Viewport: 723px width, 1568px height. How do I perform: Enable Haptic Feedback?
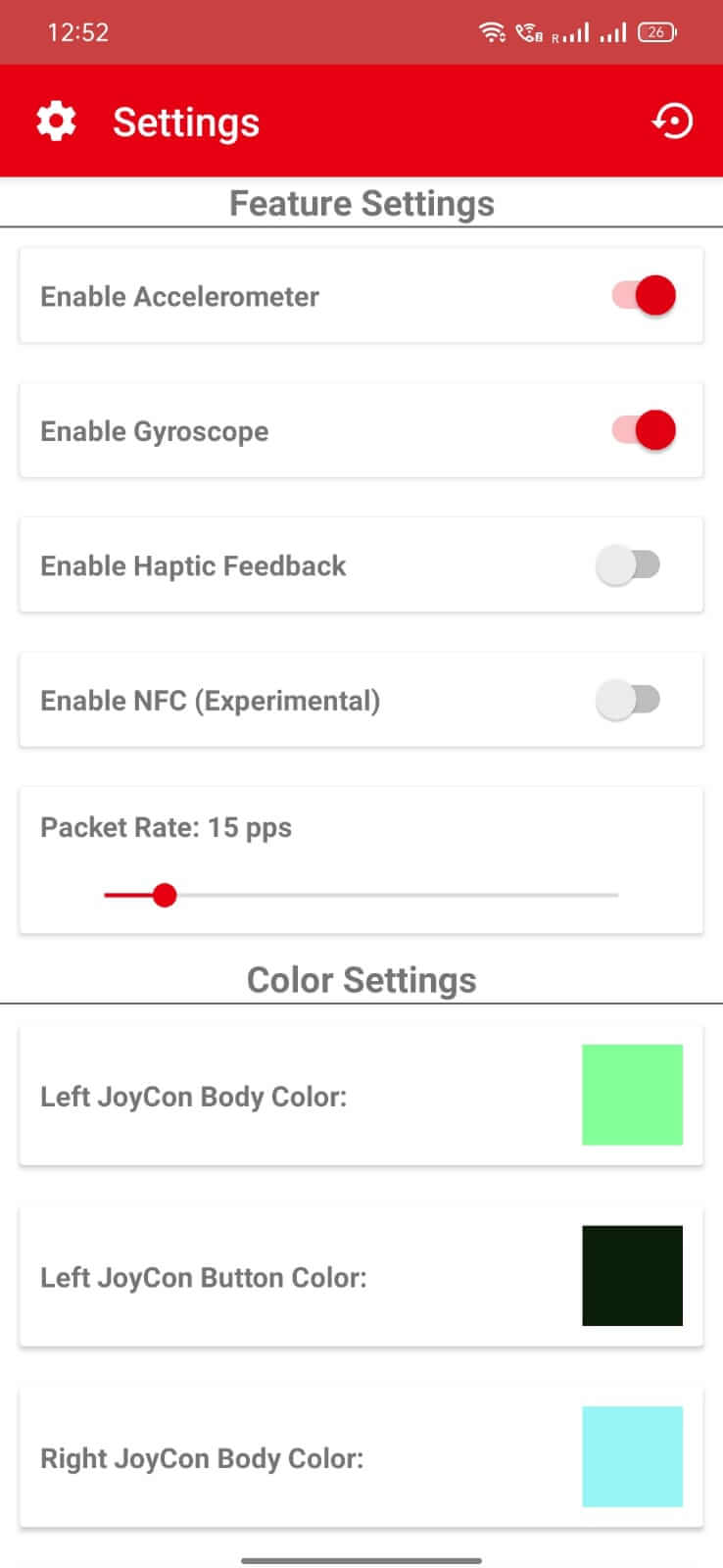pyautogui.click(x=630, y=564)
